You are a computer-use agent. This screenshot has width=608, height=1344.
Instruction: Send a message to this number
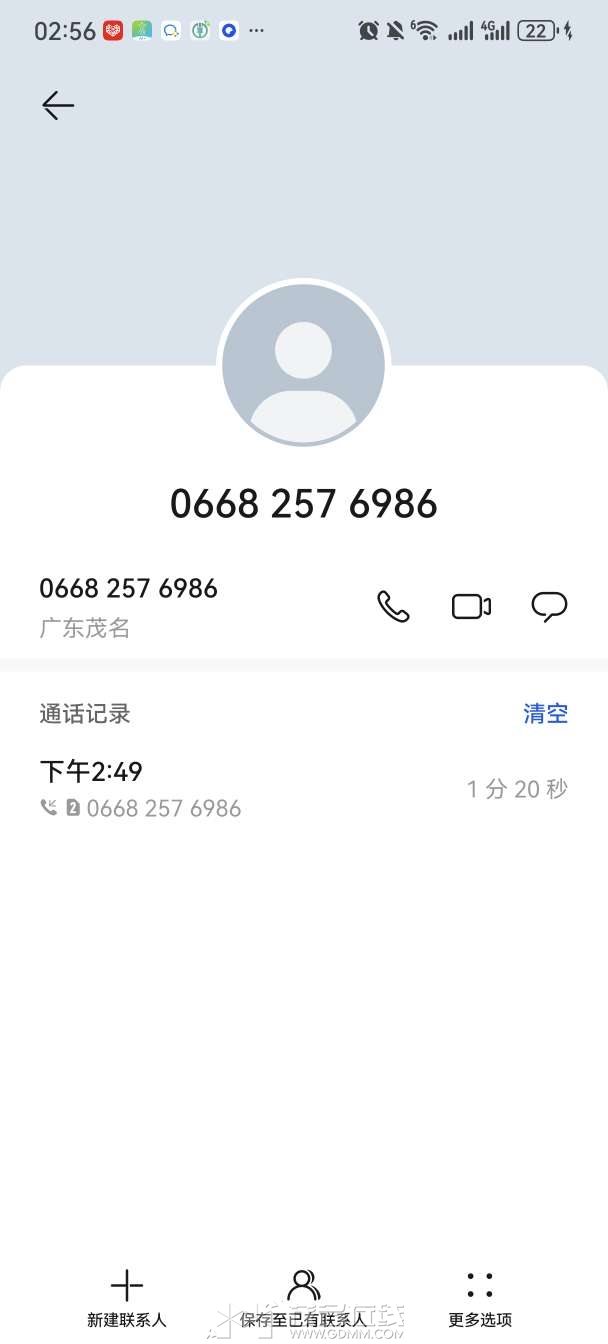(x=549, y=606)
